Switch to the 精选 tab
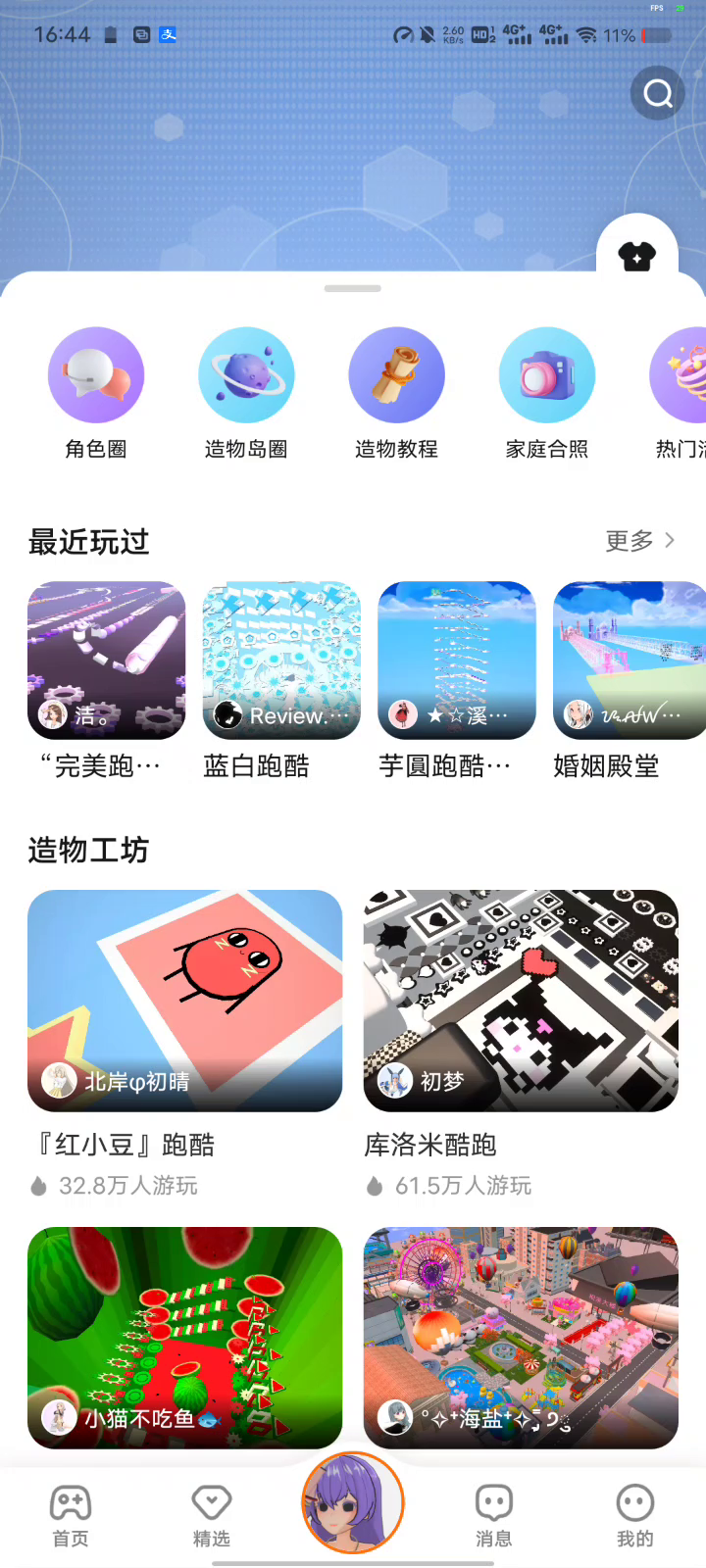The height and width of the screenshot is (1568, 706). 212,1515
